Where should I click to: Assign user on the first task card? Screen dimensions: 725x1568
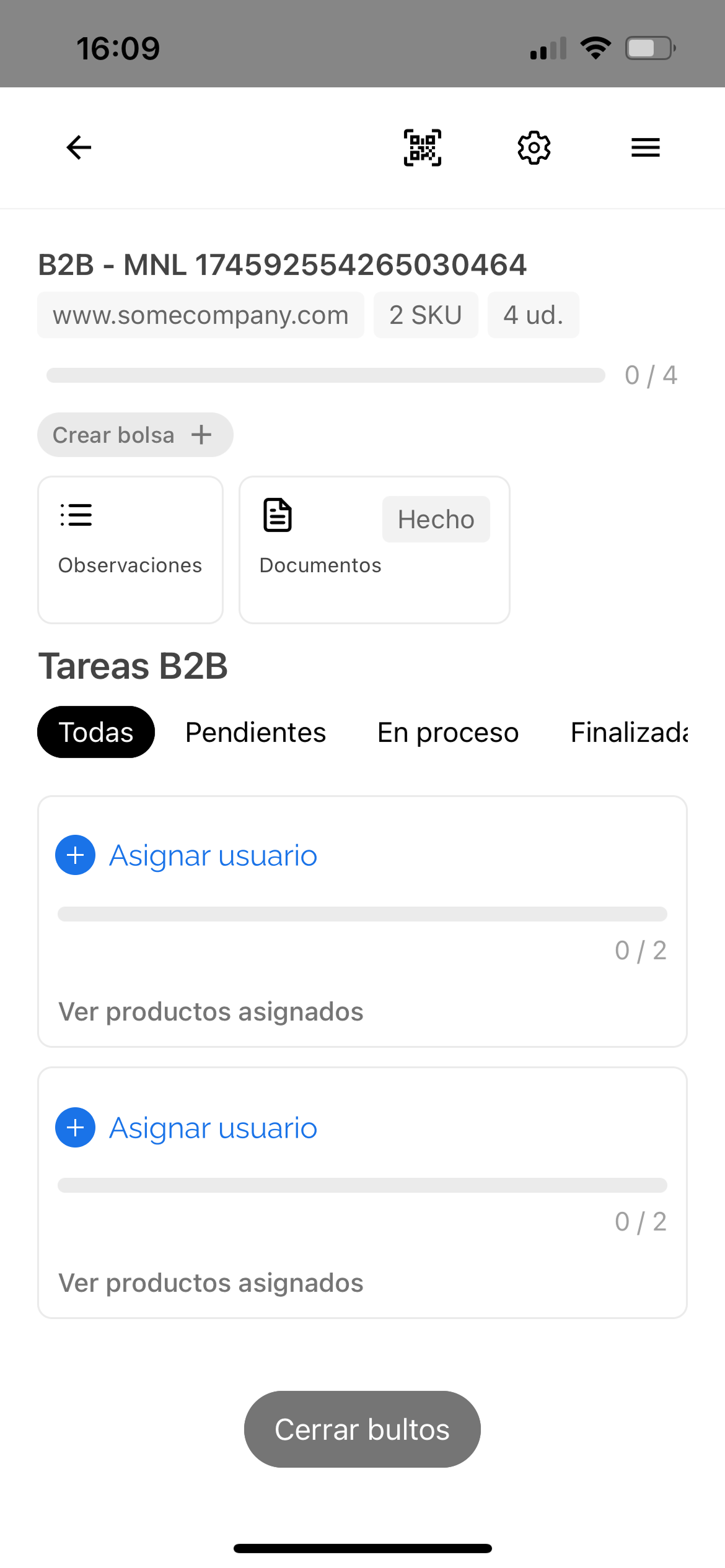click(187, 855)
